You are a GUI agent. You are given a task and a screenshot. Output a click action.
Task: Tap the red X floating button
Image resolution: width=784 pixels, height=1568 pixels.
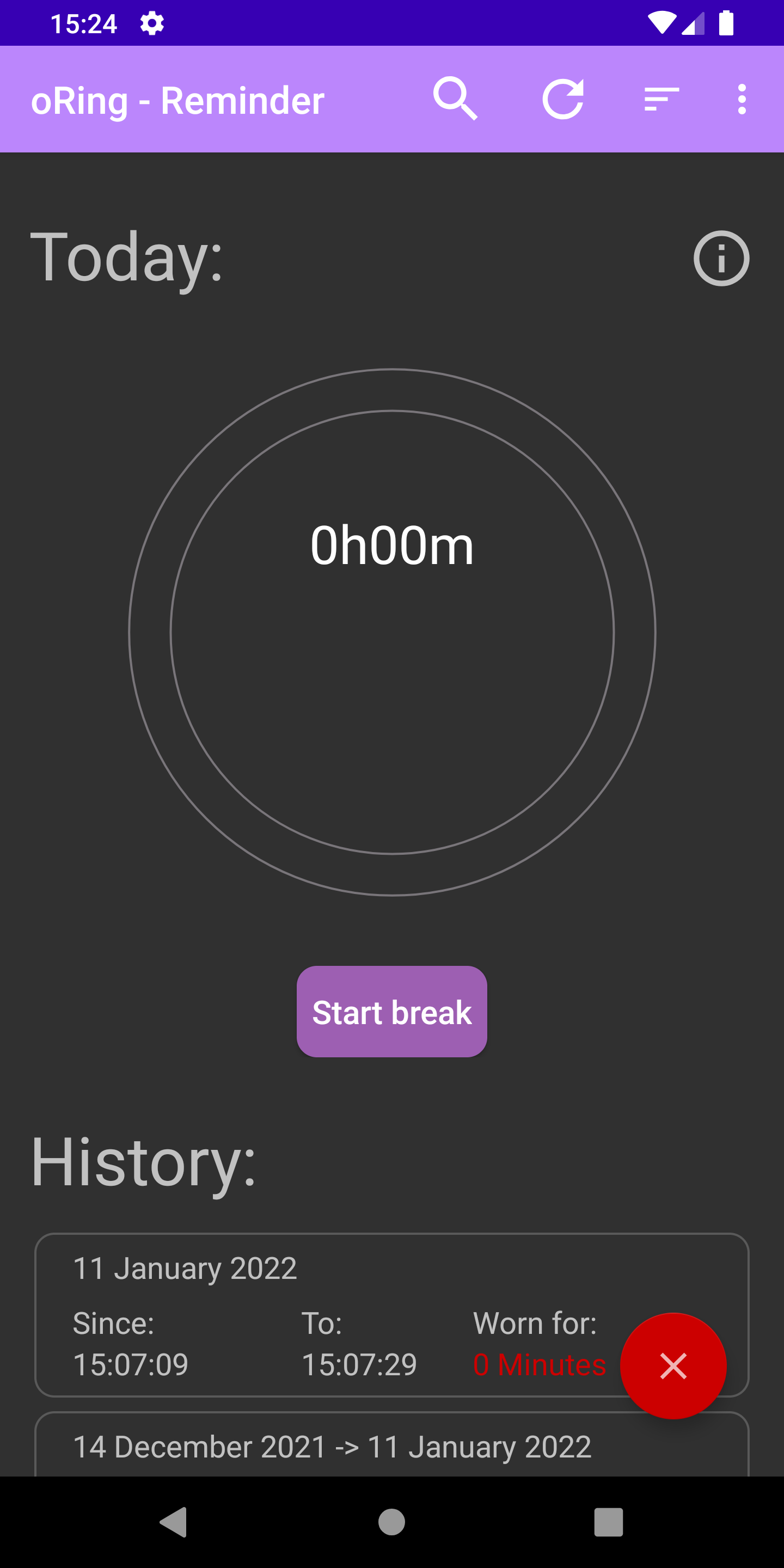pos(672,1365)
